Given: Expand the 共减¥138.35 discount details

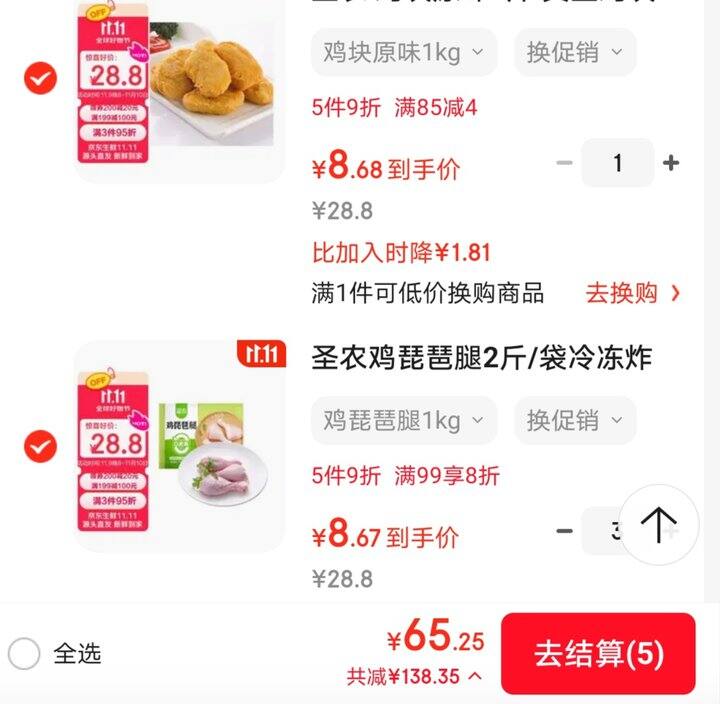Looking at the screenshot, I should click(x=414, y=677).
